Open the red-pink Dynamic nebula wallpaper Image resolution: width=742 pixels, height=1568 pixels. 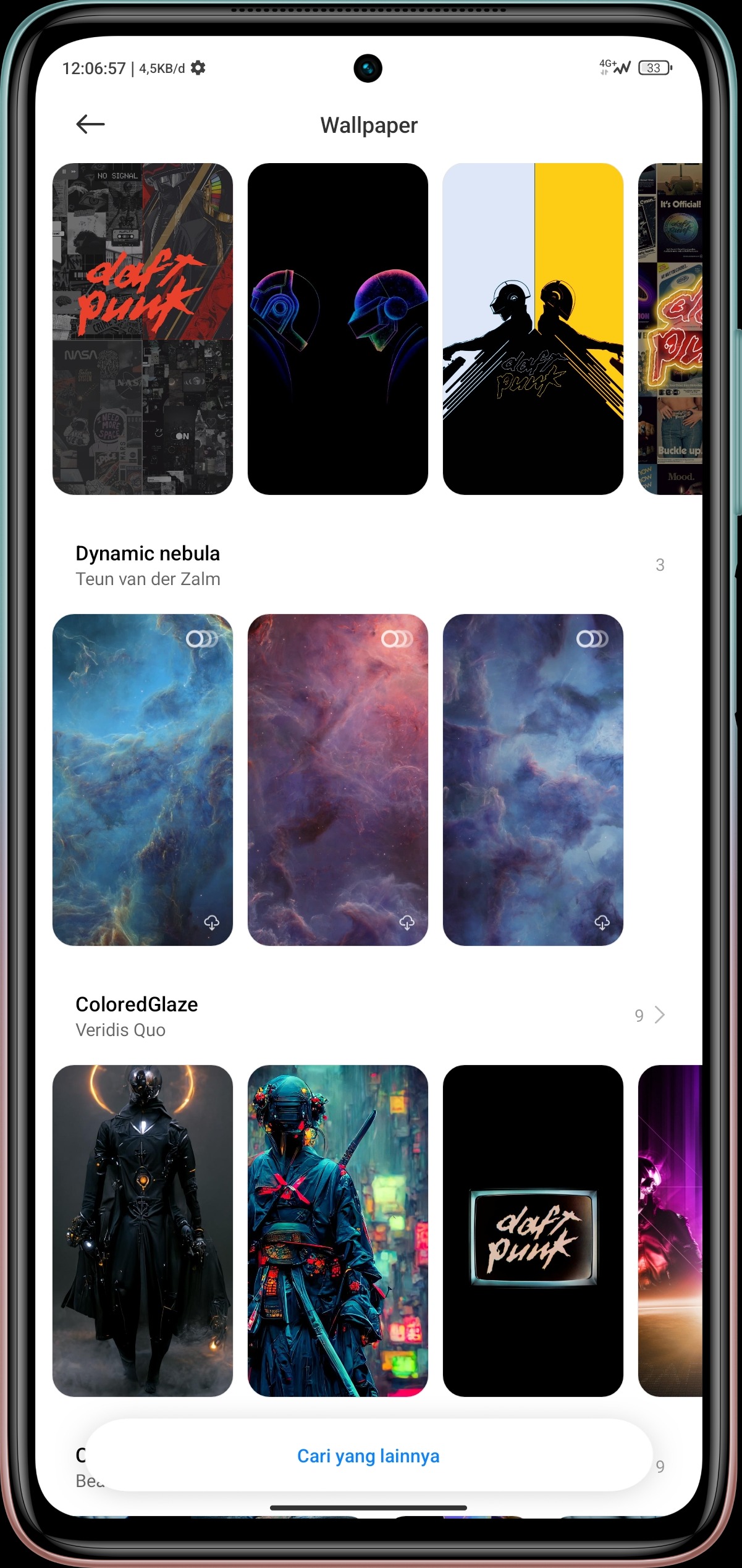[337, 779]
